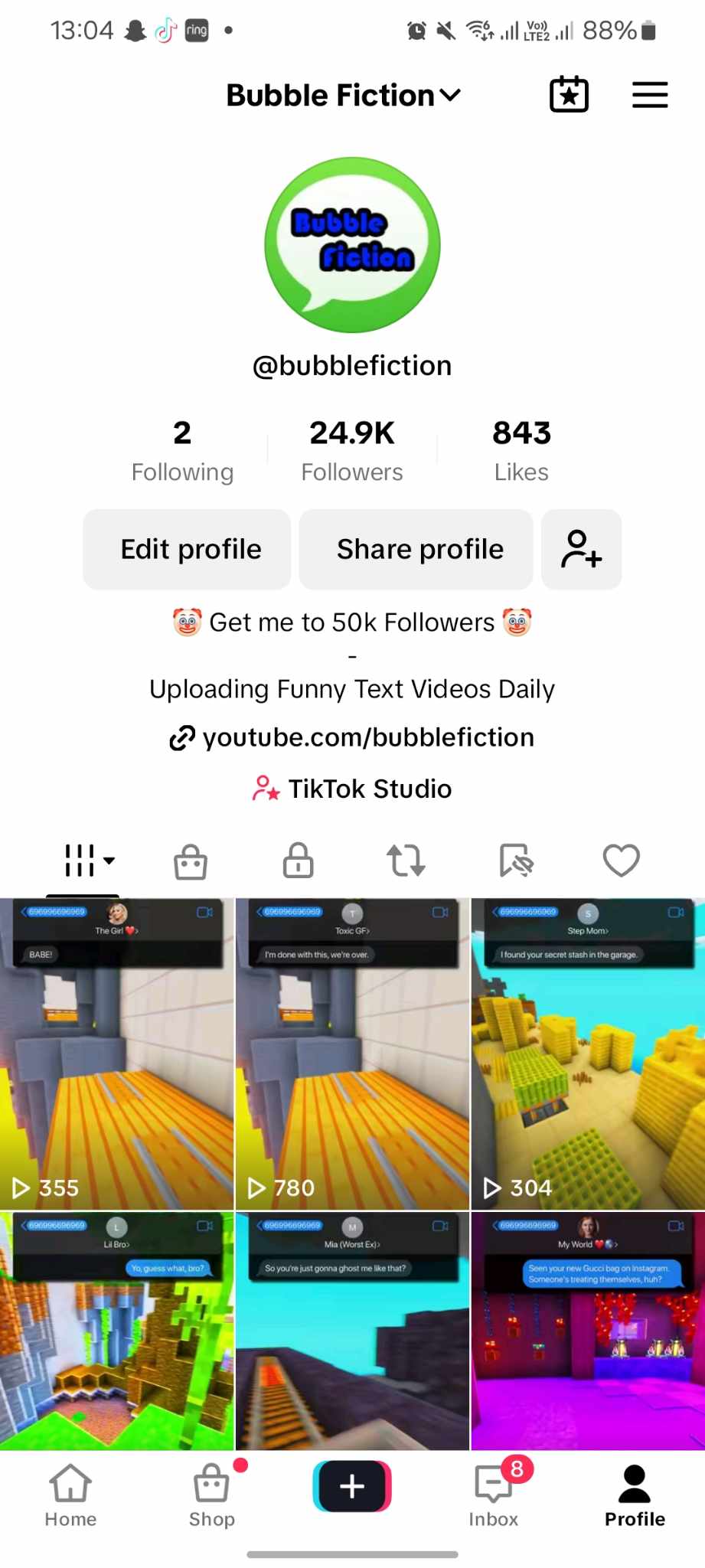Open the add friends icon button
This screenshot has width=705, height=1568.
581,549
